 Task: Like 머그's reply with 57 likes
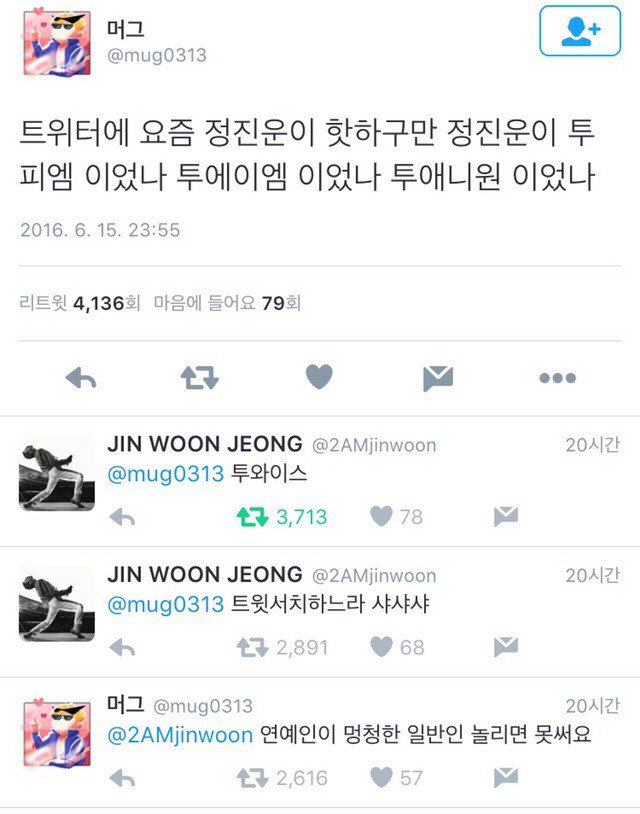click(381, 777)
